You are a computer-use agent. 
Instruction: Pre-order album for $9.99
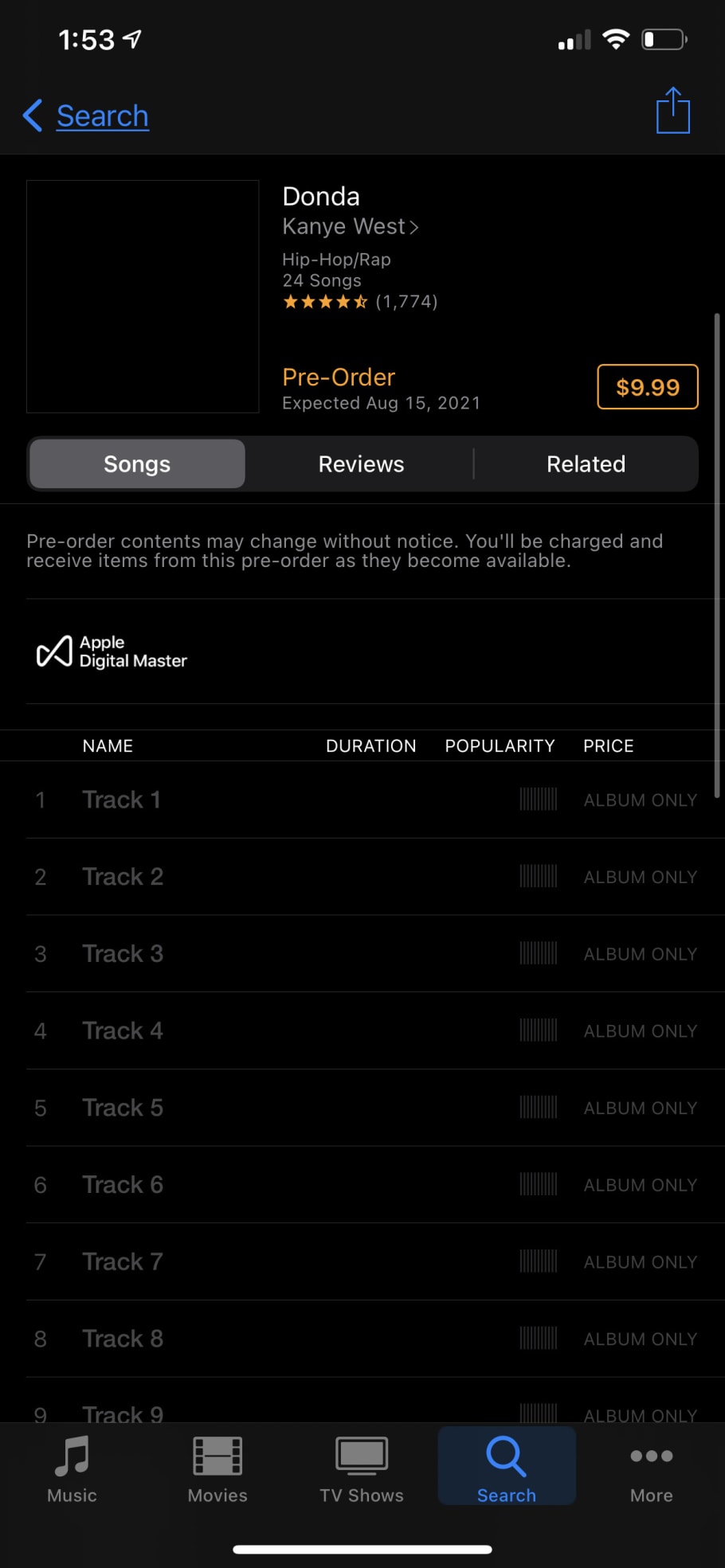coord(647,387)
